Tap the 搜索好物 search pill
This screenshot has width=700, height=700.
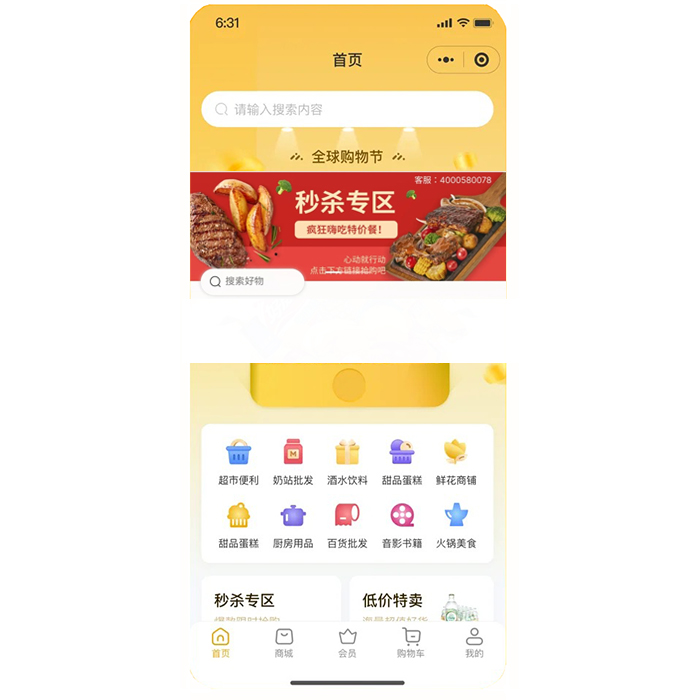(252, 282)
